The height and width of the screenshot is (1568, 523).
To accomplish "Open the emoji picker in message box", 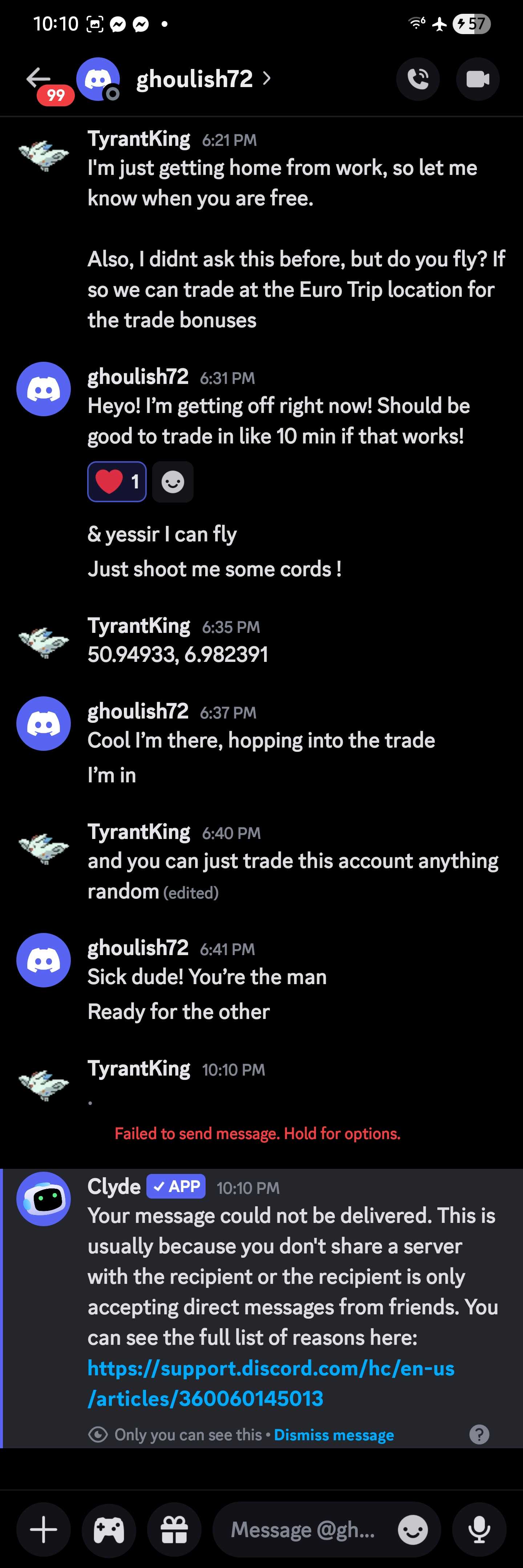I will tap(413, 1530).
